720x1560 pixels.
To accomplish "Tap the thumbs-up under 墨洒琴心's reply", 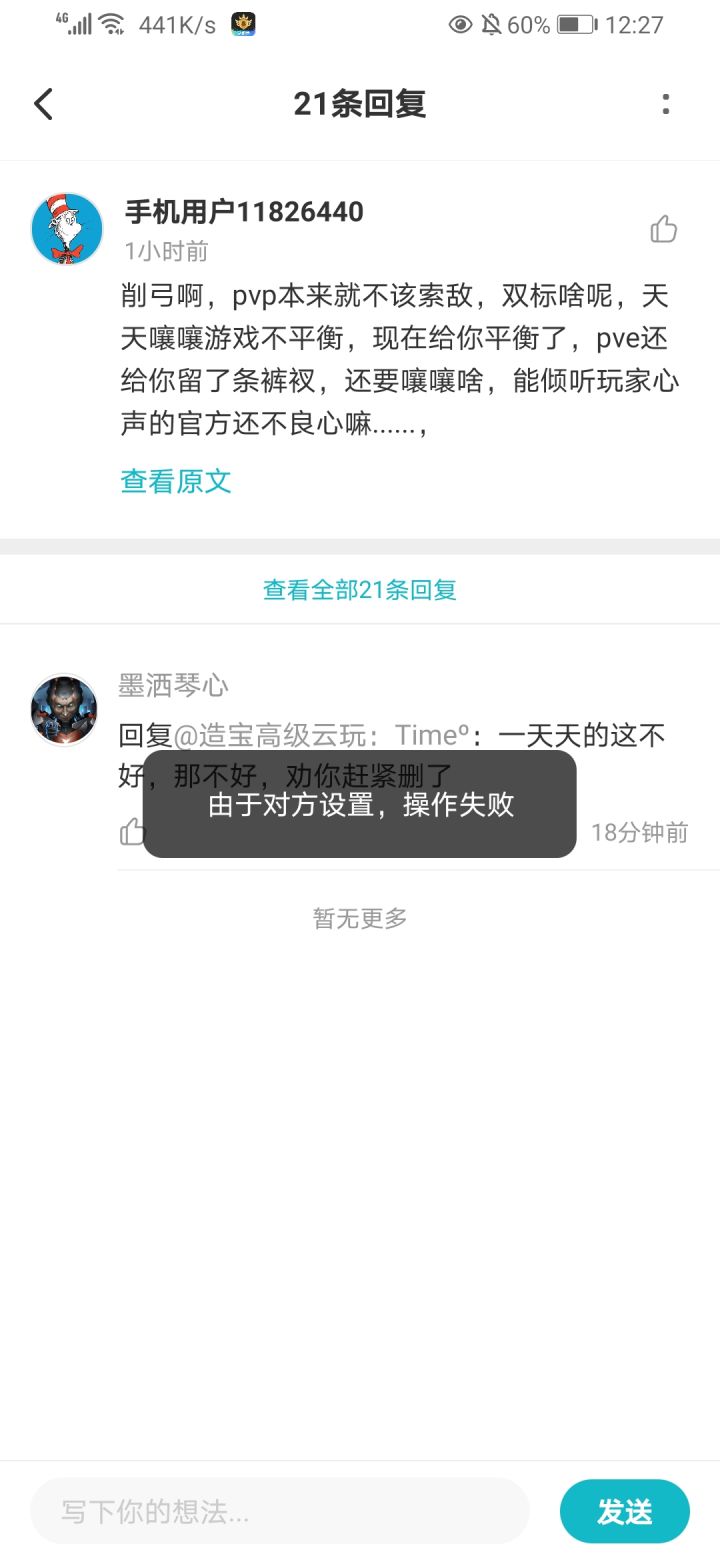I will pos(131,831).
